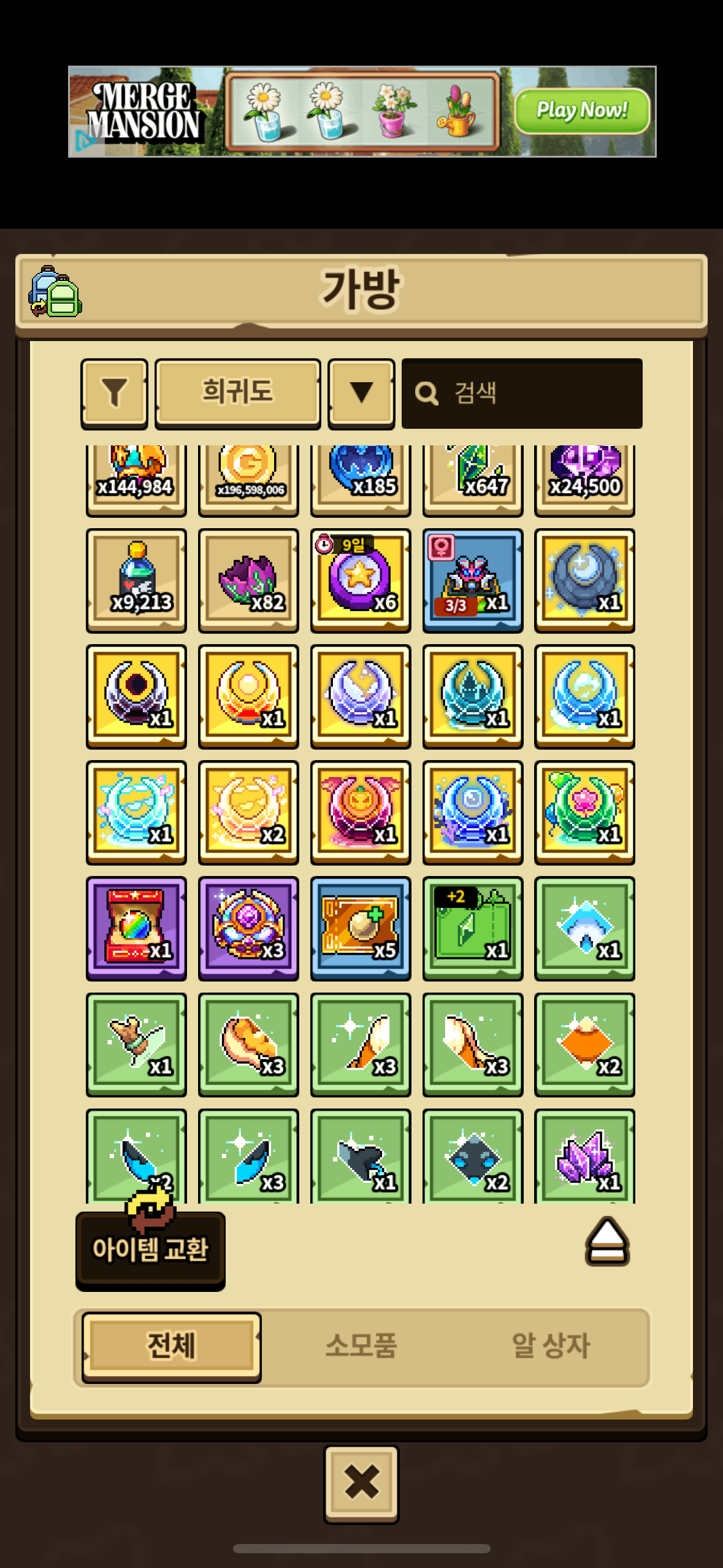Close the bag window with X

pyautogui.click(x=361, y=1483)
